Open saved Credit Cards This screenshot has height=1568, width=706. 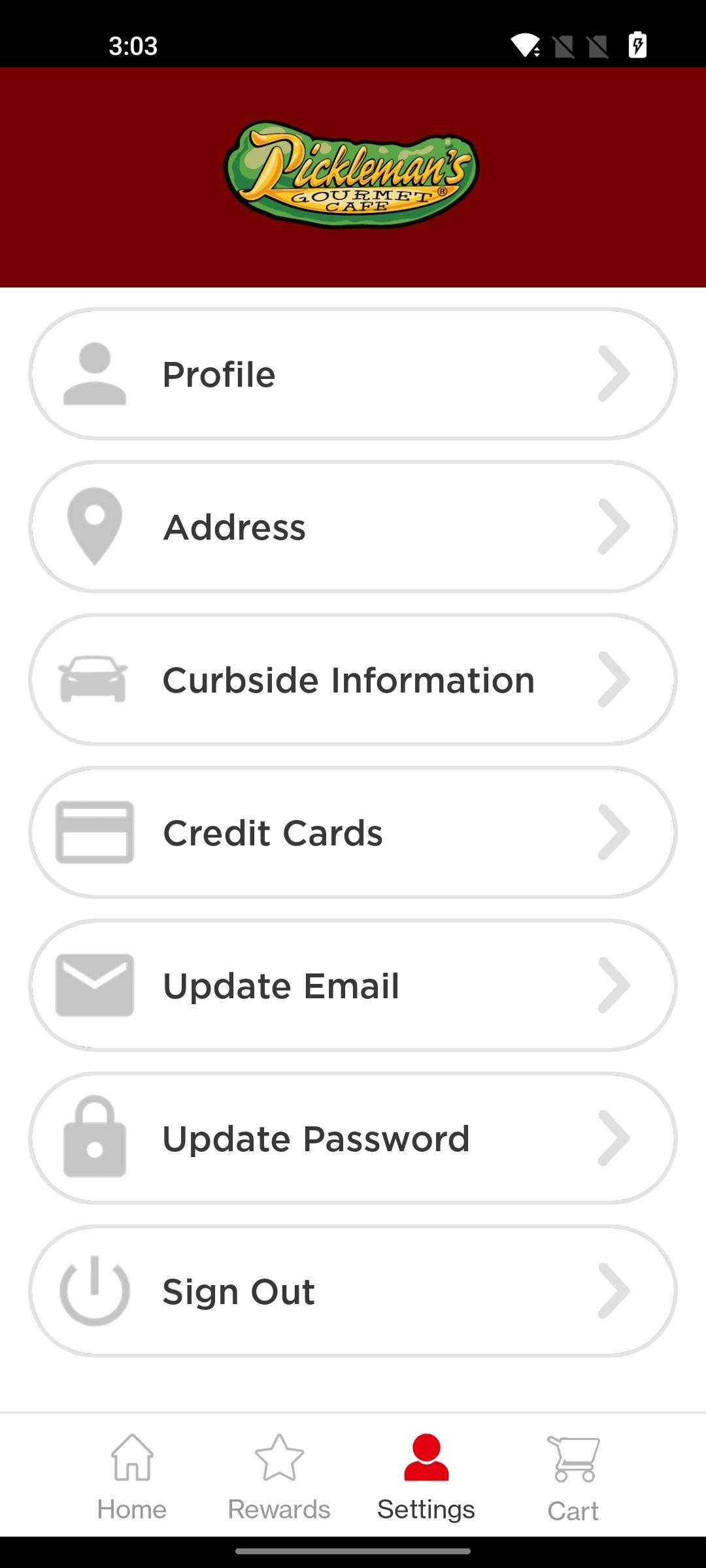tap(353, 832)
